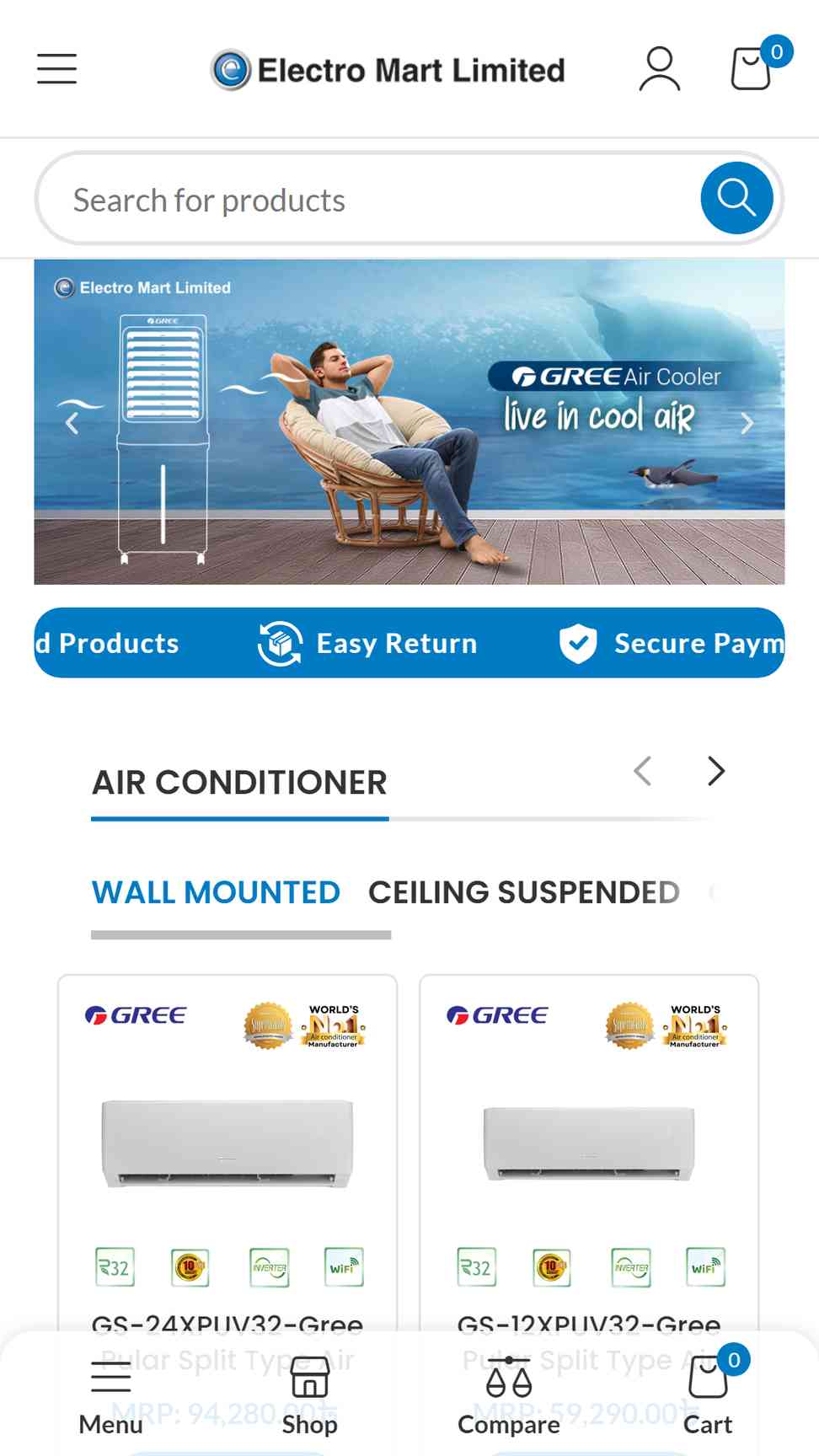Tap the blue search magnifier button
The image size is (819, 1456).
click(736, 199)
